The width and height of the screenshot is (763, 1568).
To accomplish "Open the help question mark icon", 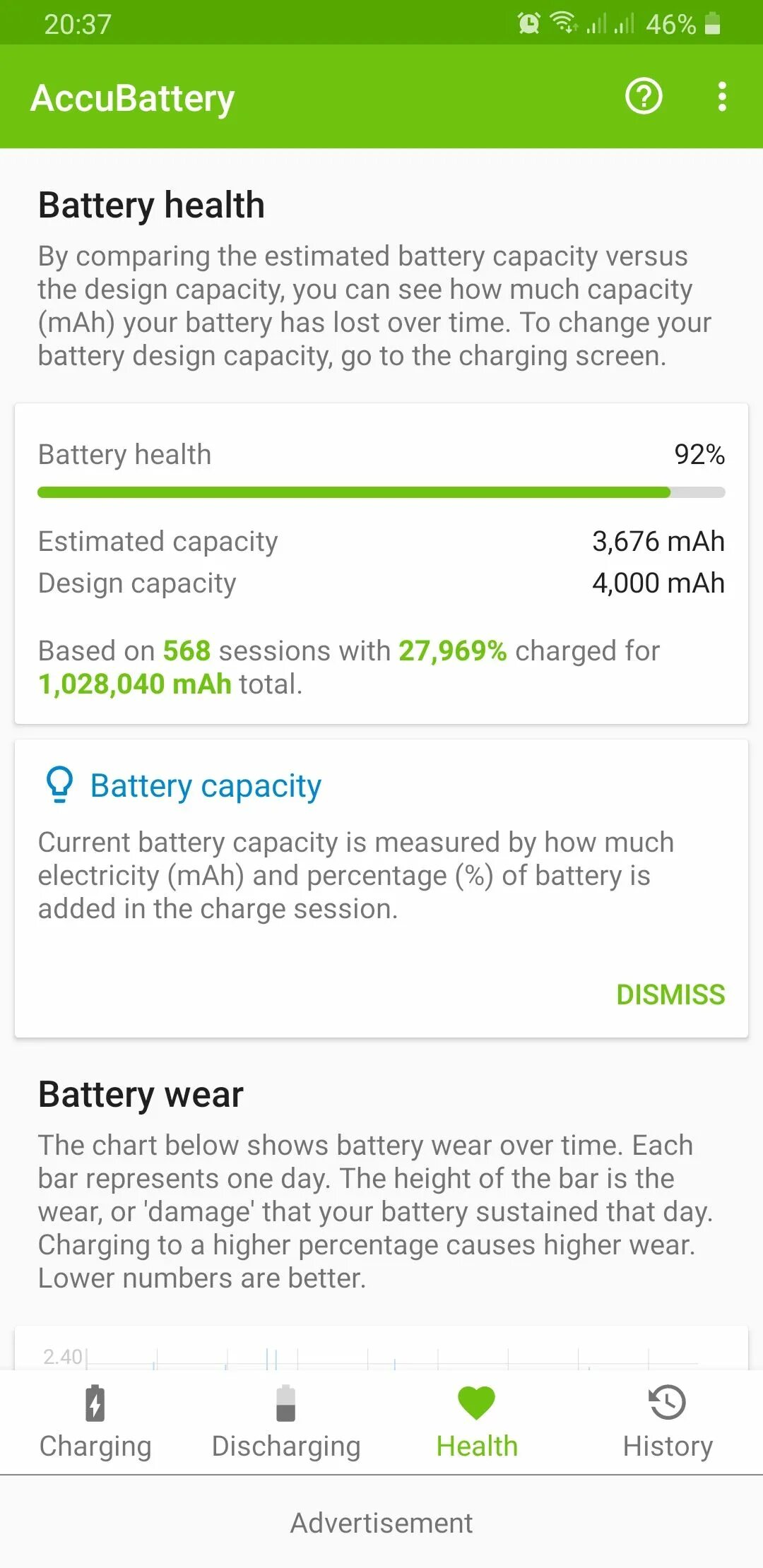I will [x=644, y=97].
